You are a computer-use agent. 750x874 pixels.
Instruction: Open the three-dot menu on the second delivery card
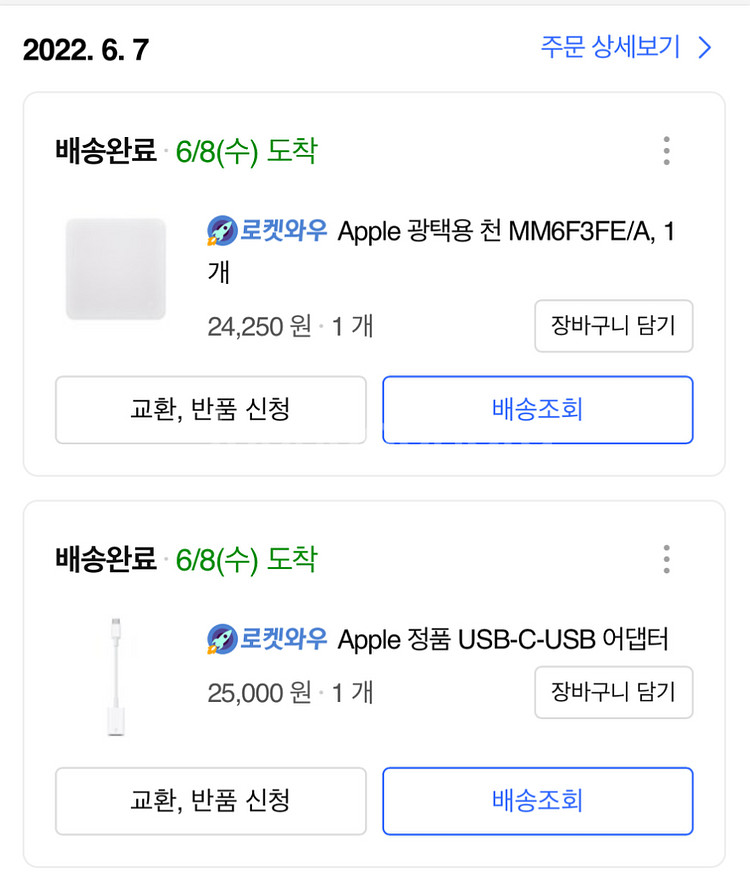666,560
